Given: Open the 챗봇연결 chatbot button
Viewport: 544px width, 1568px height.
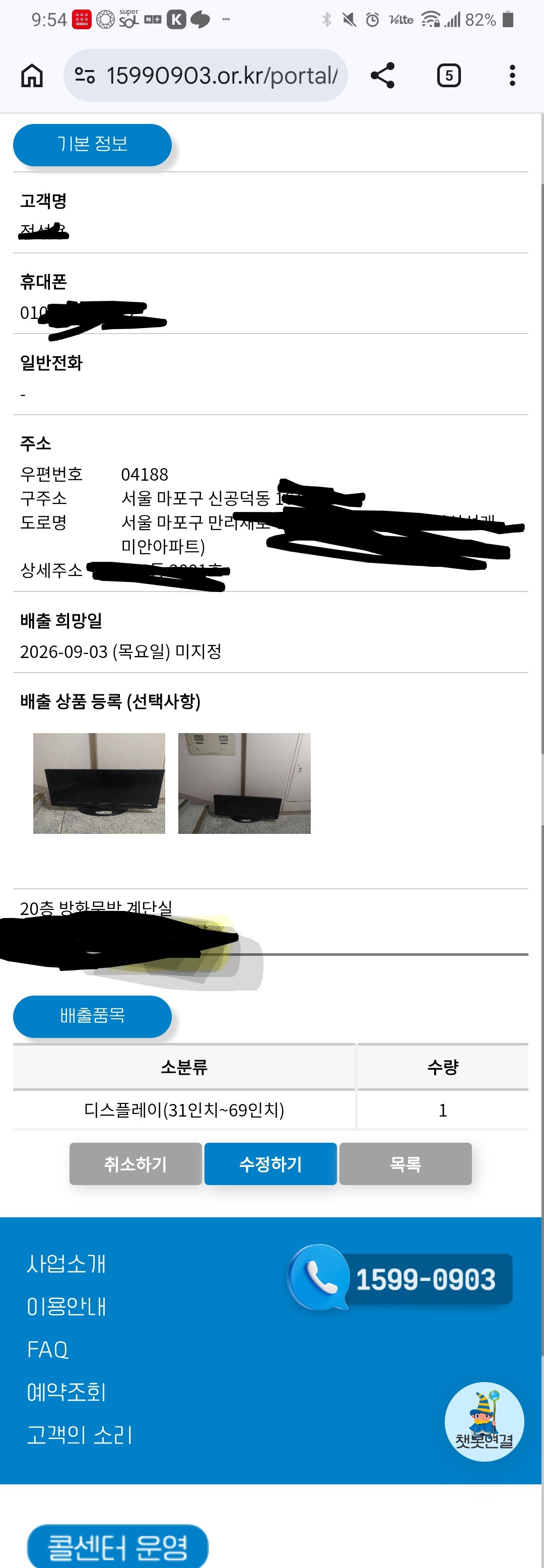Looking at the screenshot, I should (485, 1421).
